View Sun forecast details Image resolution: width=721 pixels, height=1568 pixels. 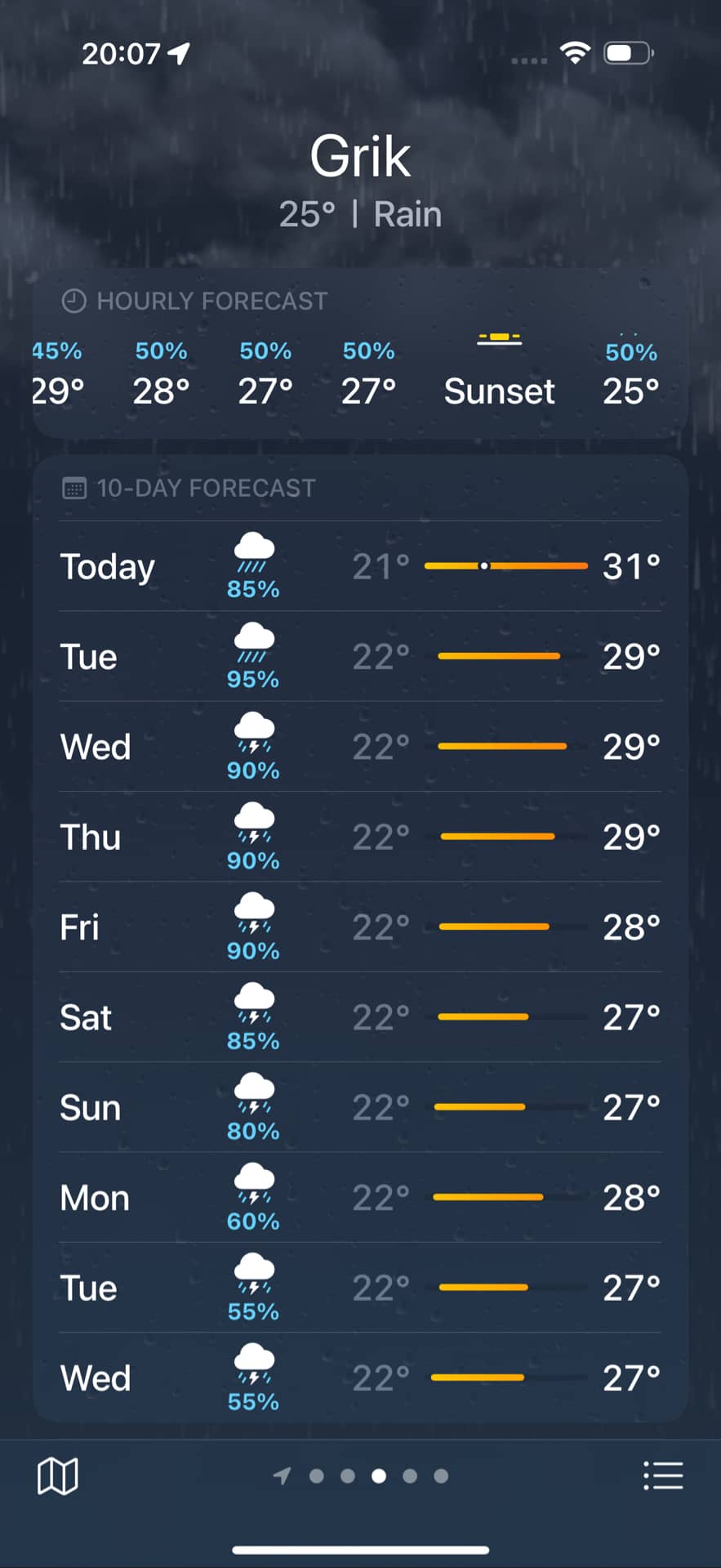point(359,1107)
